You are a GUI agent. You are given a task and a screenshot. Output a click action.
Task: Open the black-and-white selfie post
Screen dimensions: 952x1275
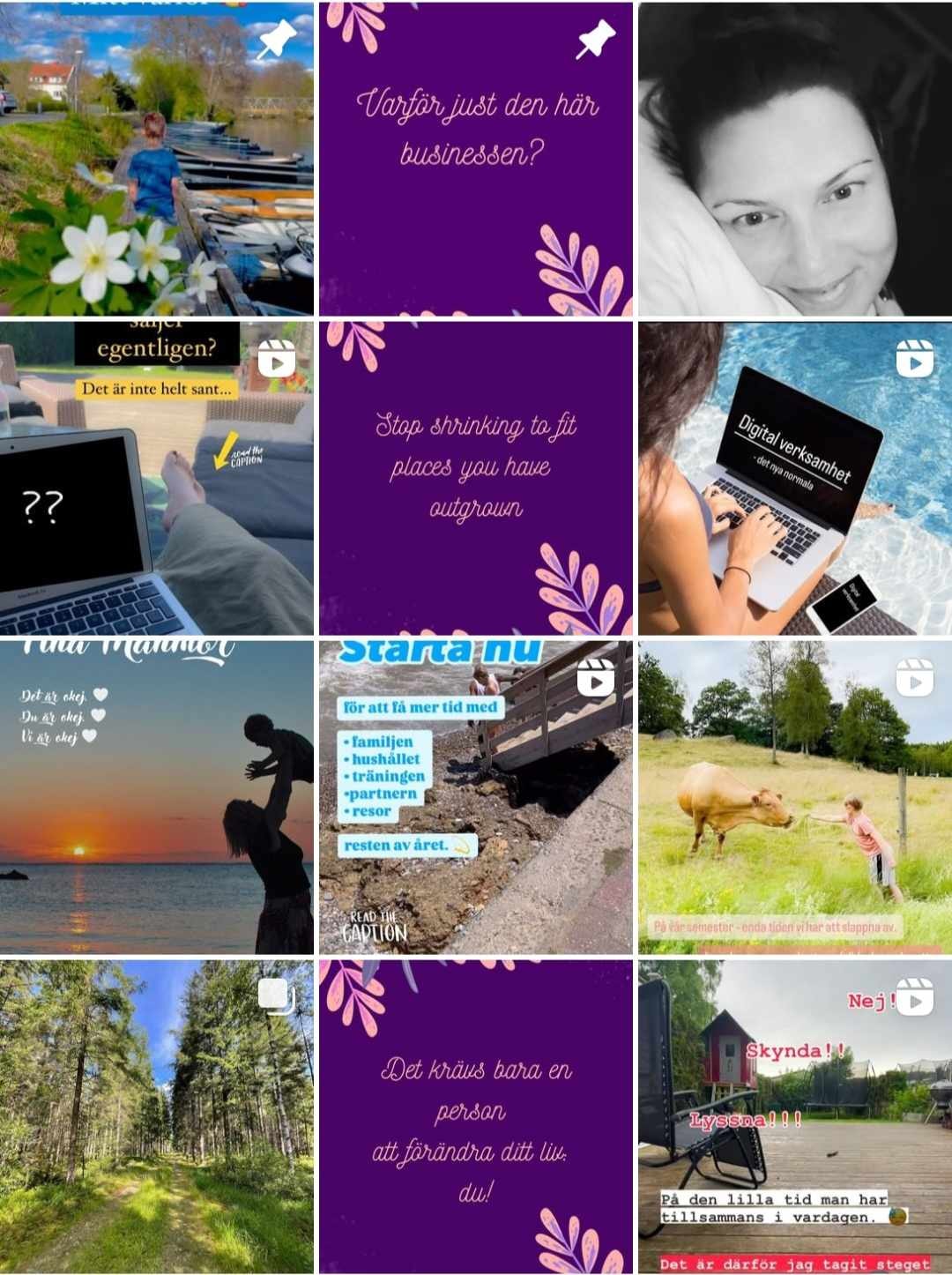pyautogui.click(x=795, y=159)
